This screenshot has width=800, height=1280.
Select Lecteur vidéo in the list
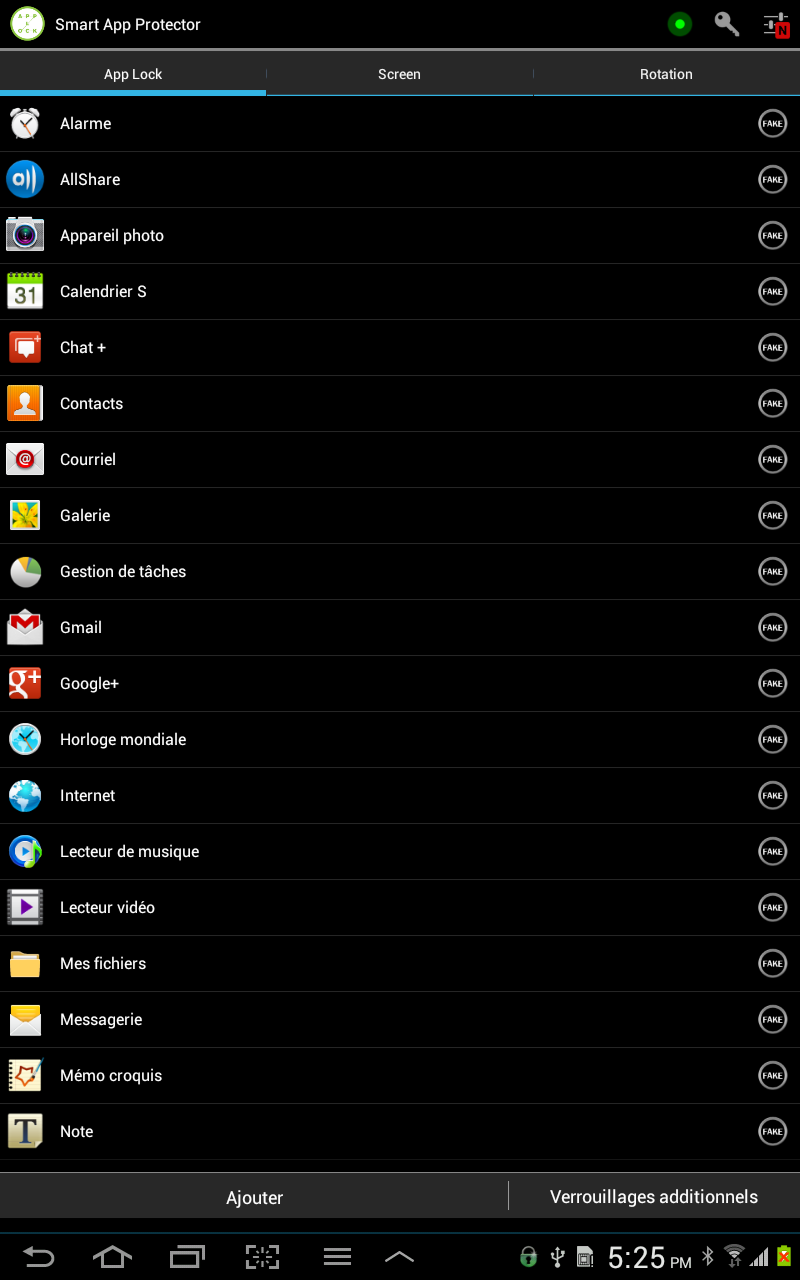pos(400,908)
